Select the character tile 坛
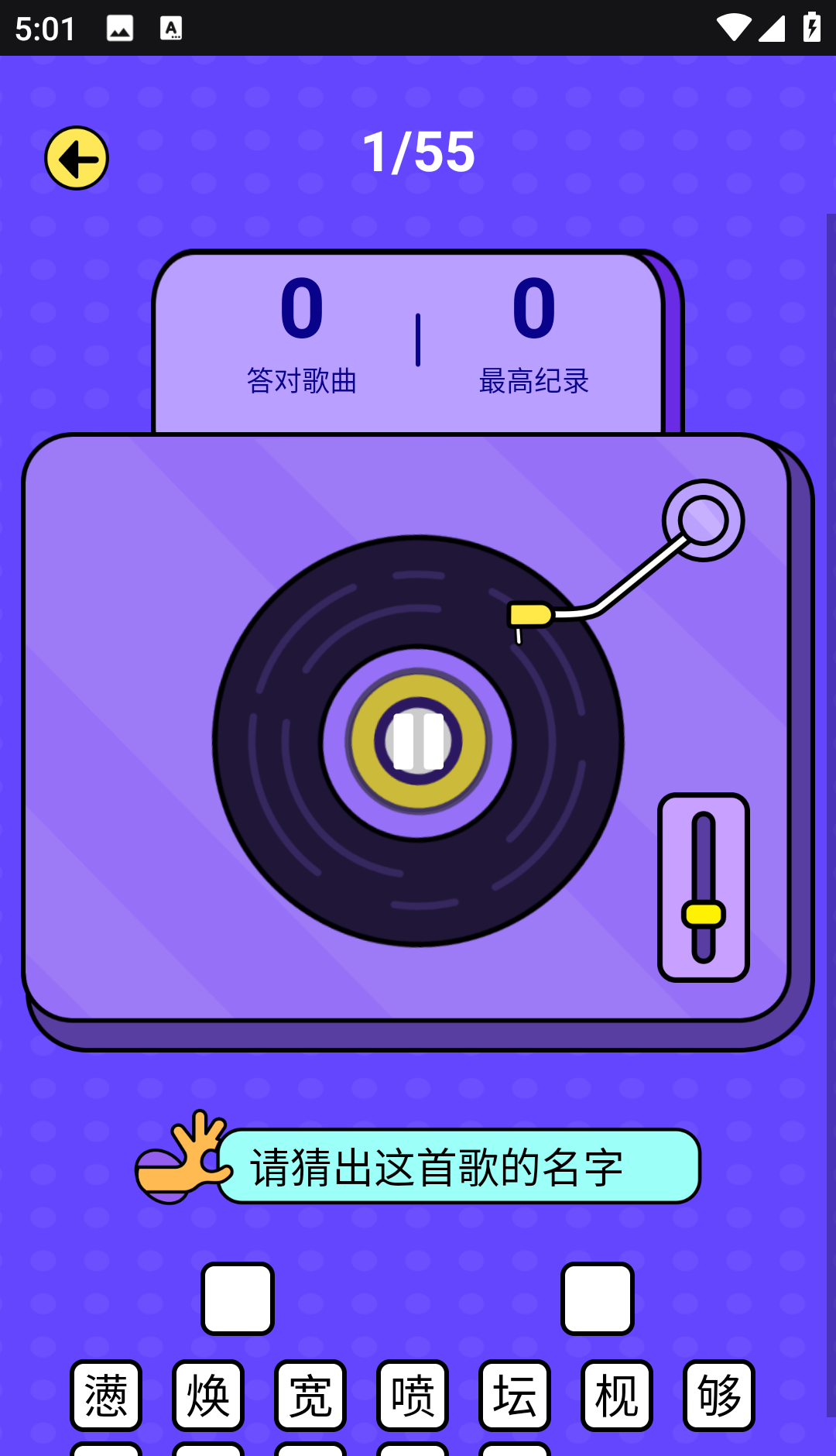 click(x=515, y=1395)
